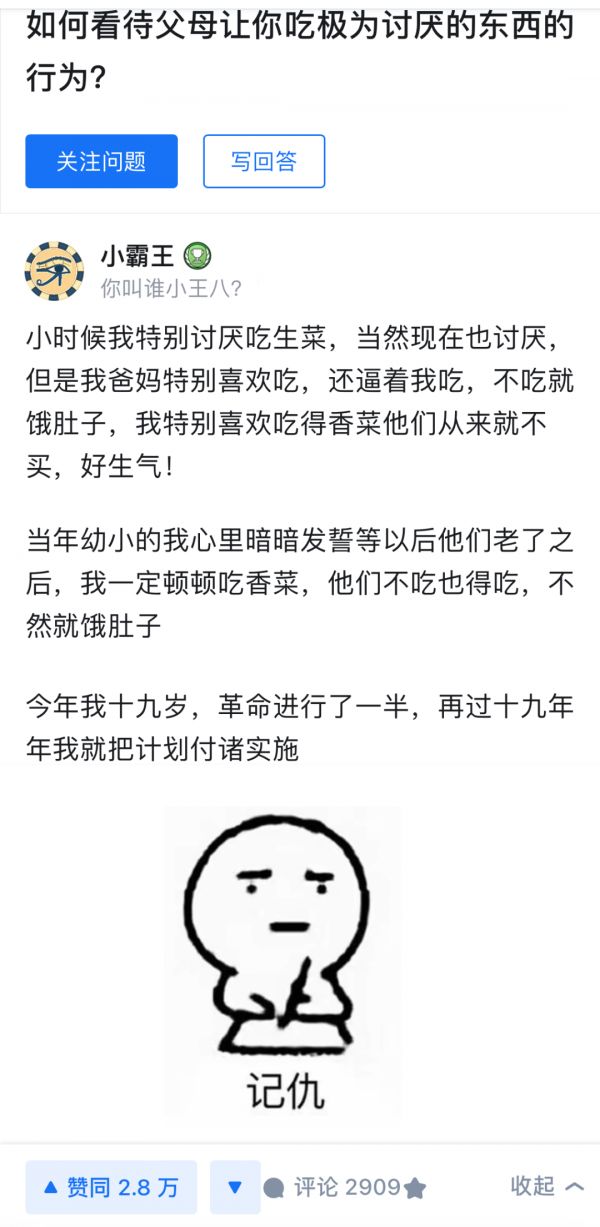Screen dimensions: 600x1227
Task: Open 小霸王's profile avatar
Action: [54, 270]
